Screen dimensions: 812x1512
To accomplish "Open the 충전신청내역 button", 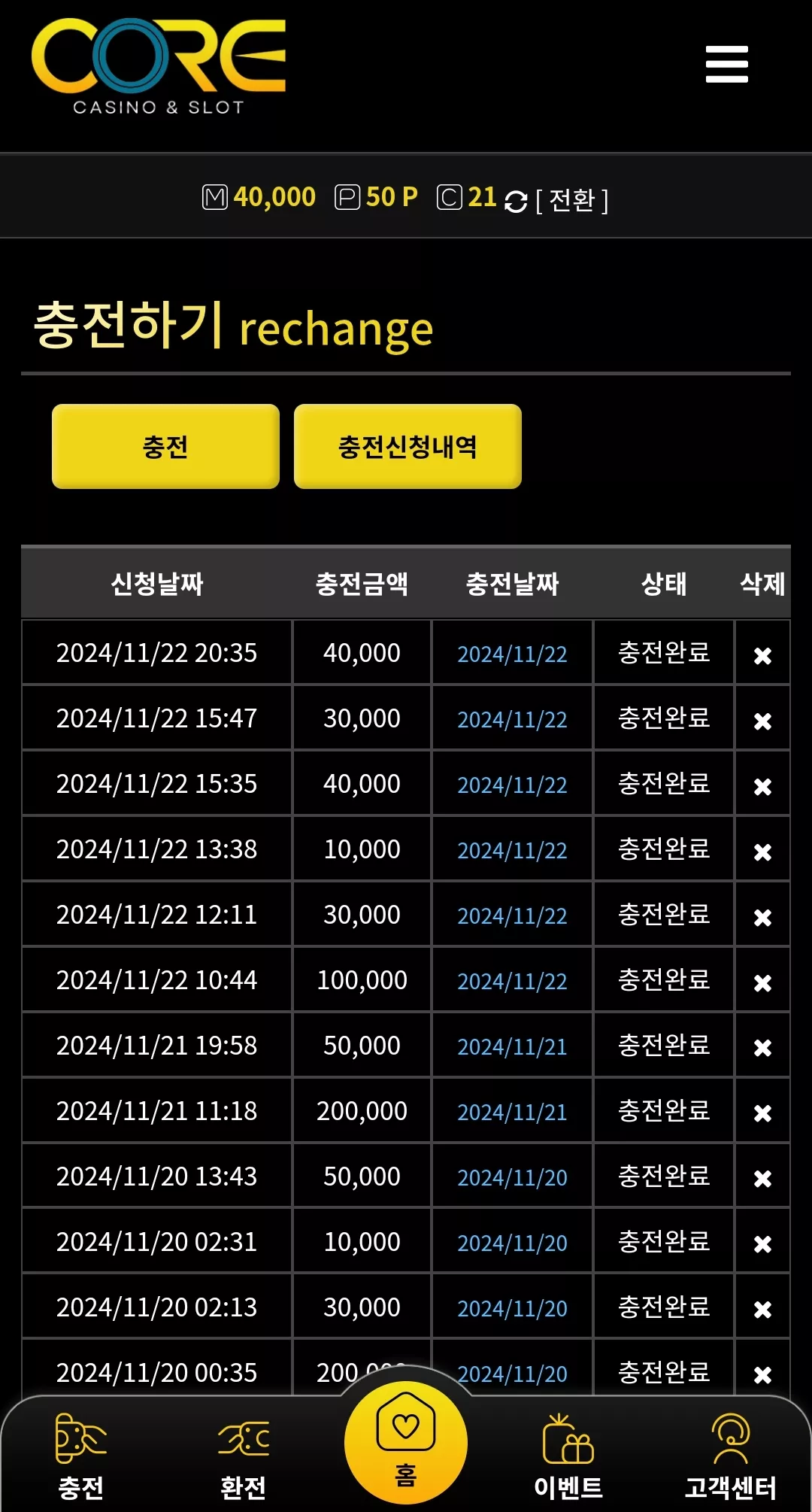I will pyautogui.click(x=408, y=447).
